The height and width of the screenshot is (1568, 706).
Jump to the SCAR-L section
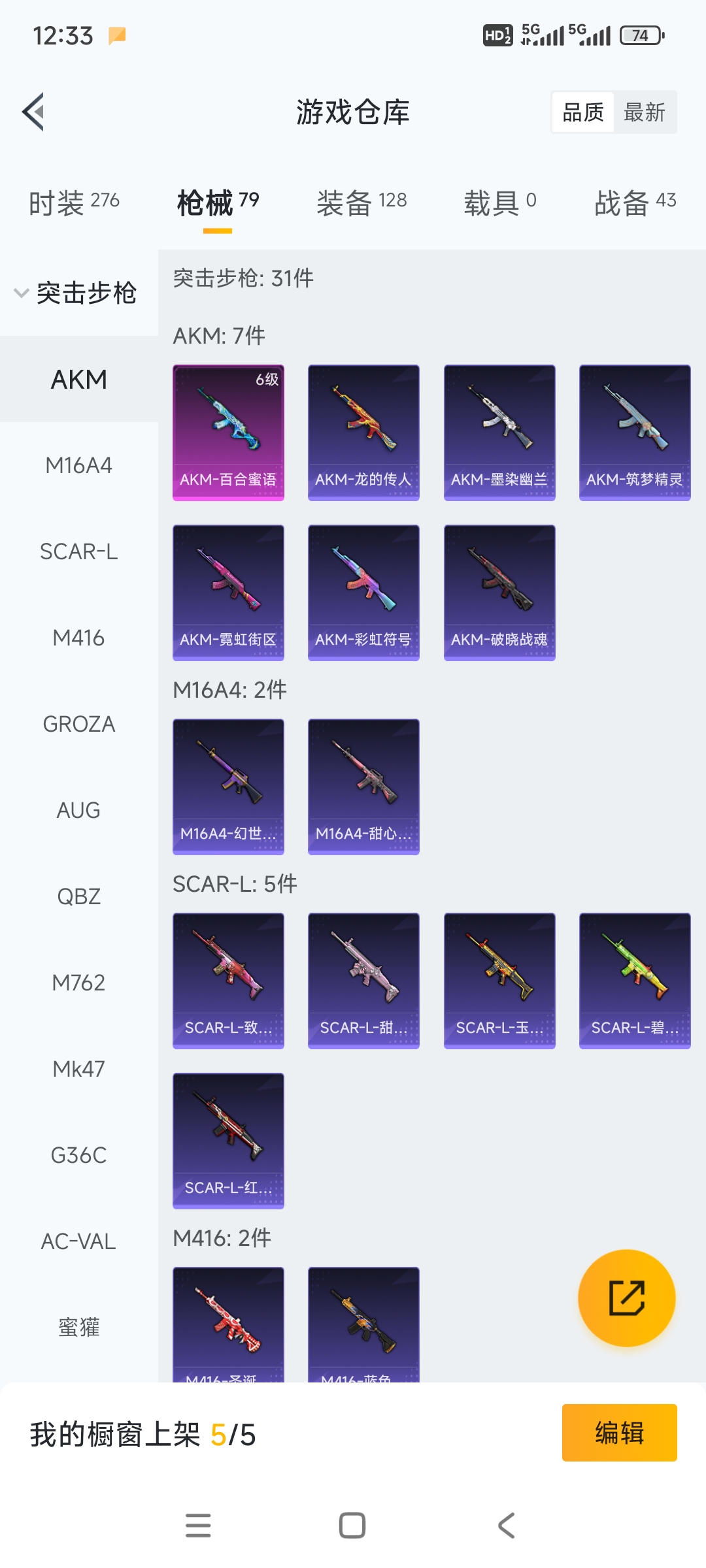pyautogui.click(x=78, y=551)
